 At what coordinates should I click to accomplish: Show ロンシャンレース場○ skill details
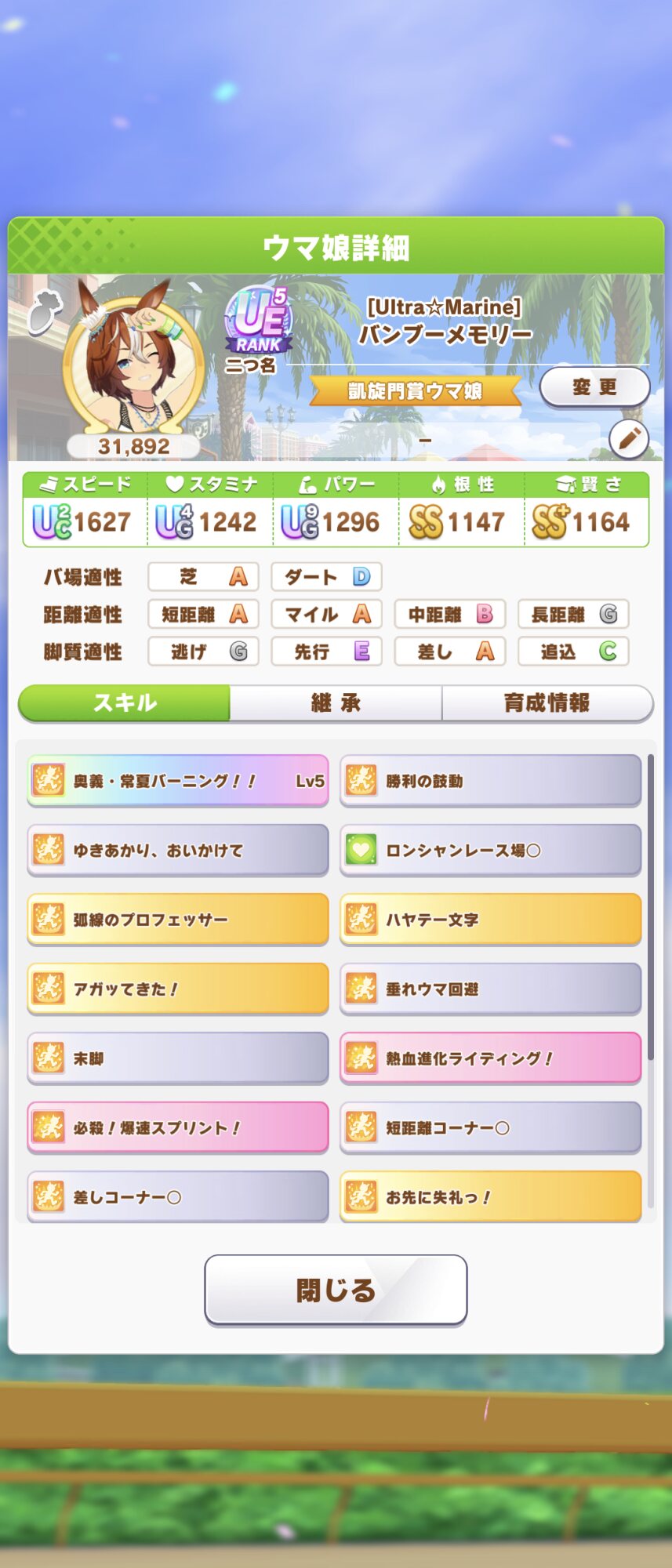coord(490,851)
